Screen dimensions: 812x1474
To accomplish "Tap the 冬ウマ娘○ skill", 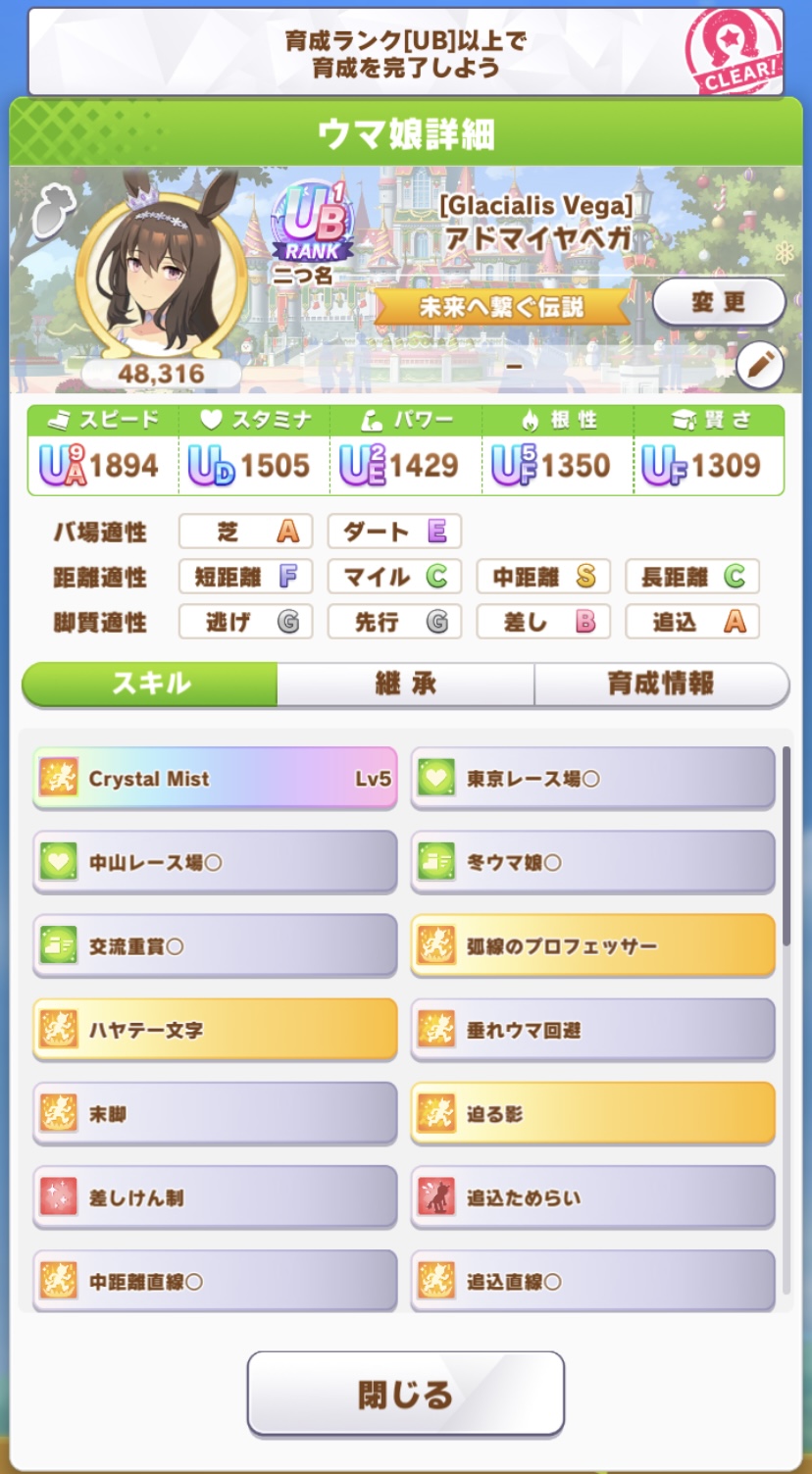I will click(592, 863).
